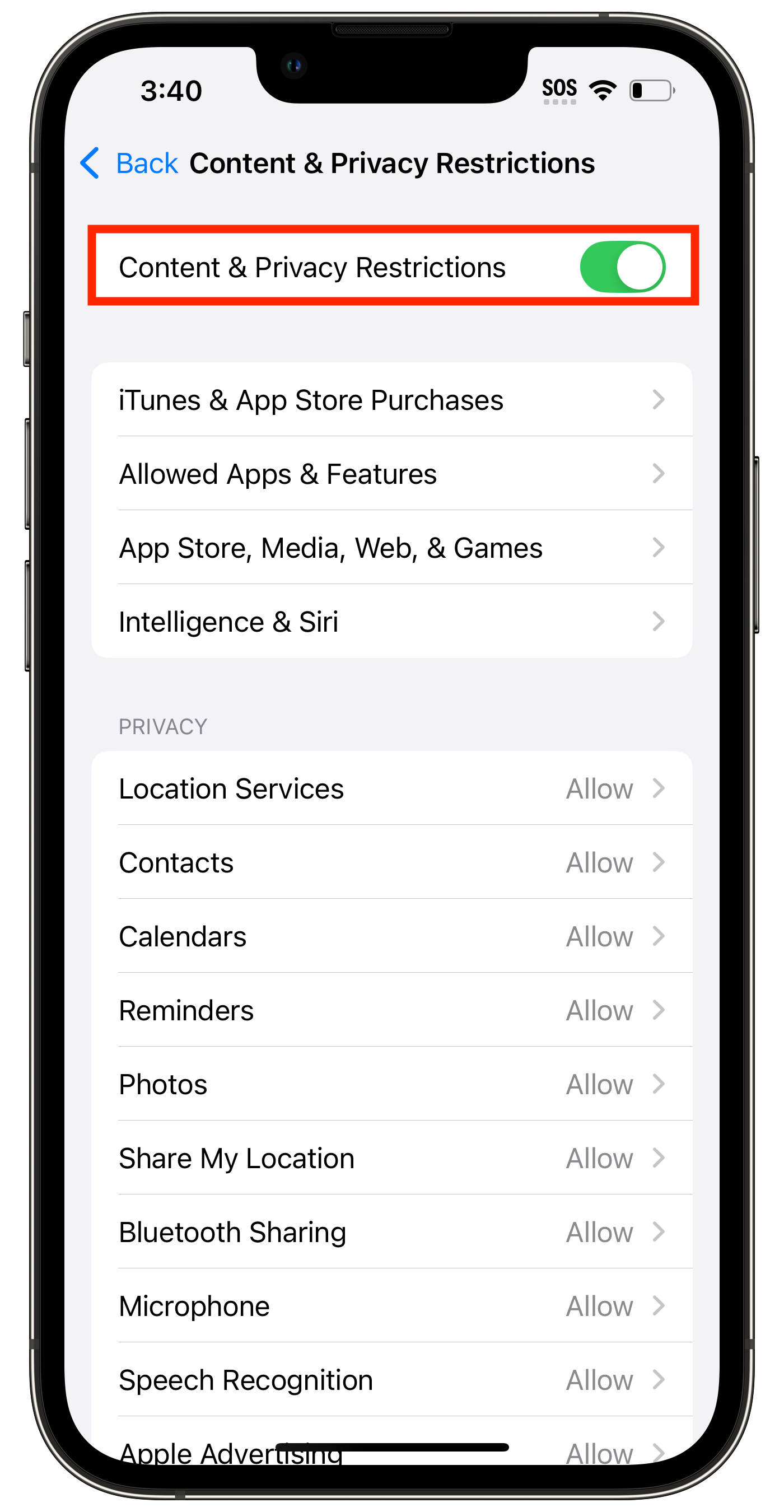The width and height of the screenshot is (784, 1512).
Task: Open Contacts privacy setting
Action: (391, 862)
